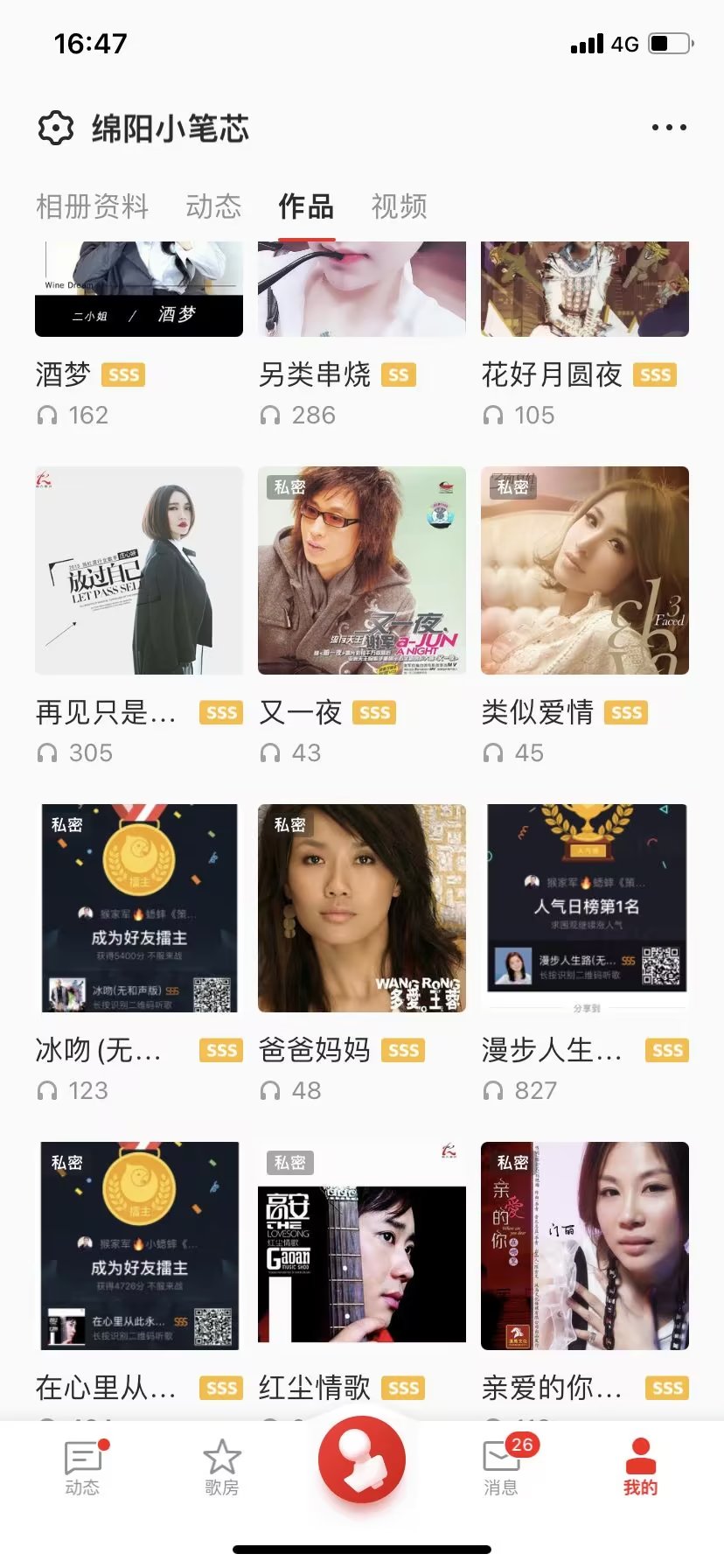Open the private song 爸爸妈妈
The height and width of the screenshot is (1568, 724).
pos(362,908)
